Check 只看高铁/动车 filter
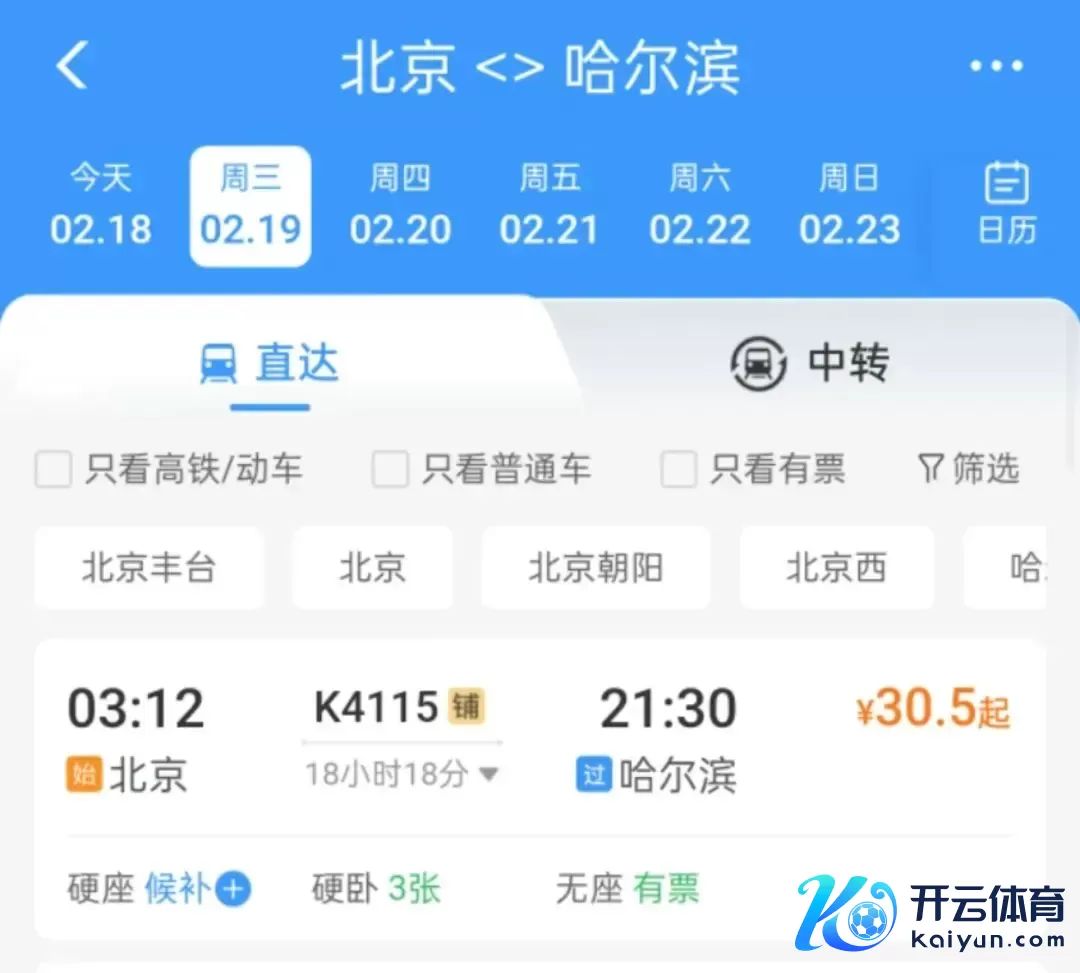Viewport: 1080px width, 973px height. pyautogui.click(x=54, y=469)
